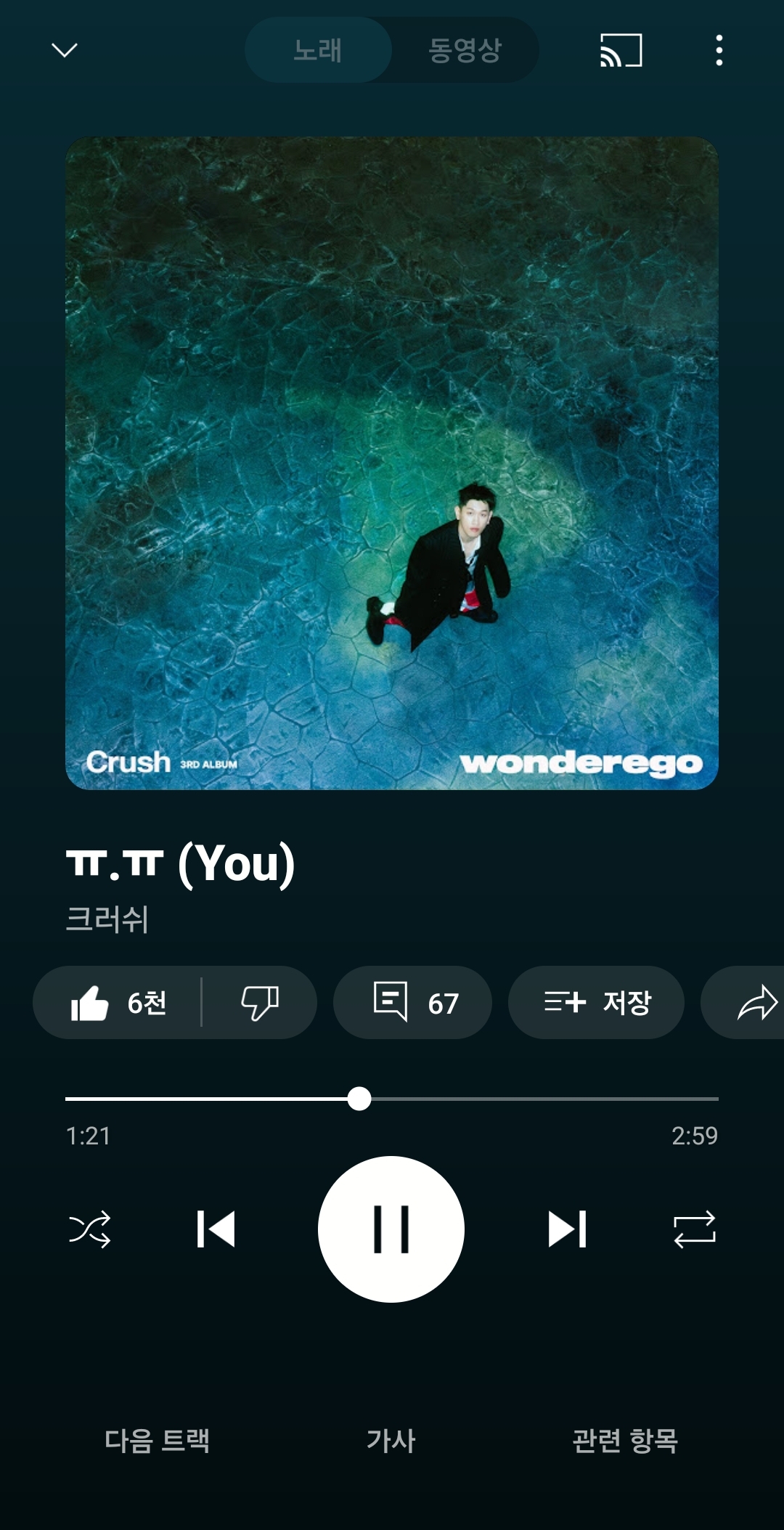Open artist 크러쉬 page
Viewport: 784px width, 1530px height.
coord(107,919)
